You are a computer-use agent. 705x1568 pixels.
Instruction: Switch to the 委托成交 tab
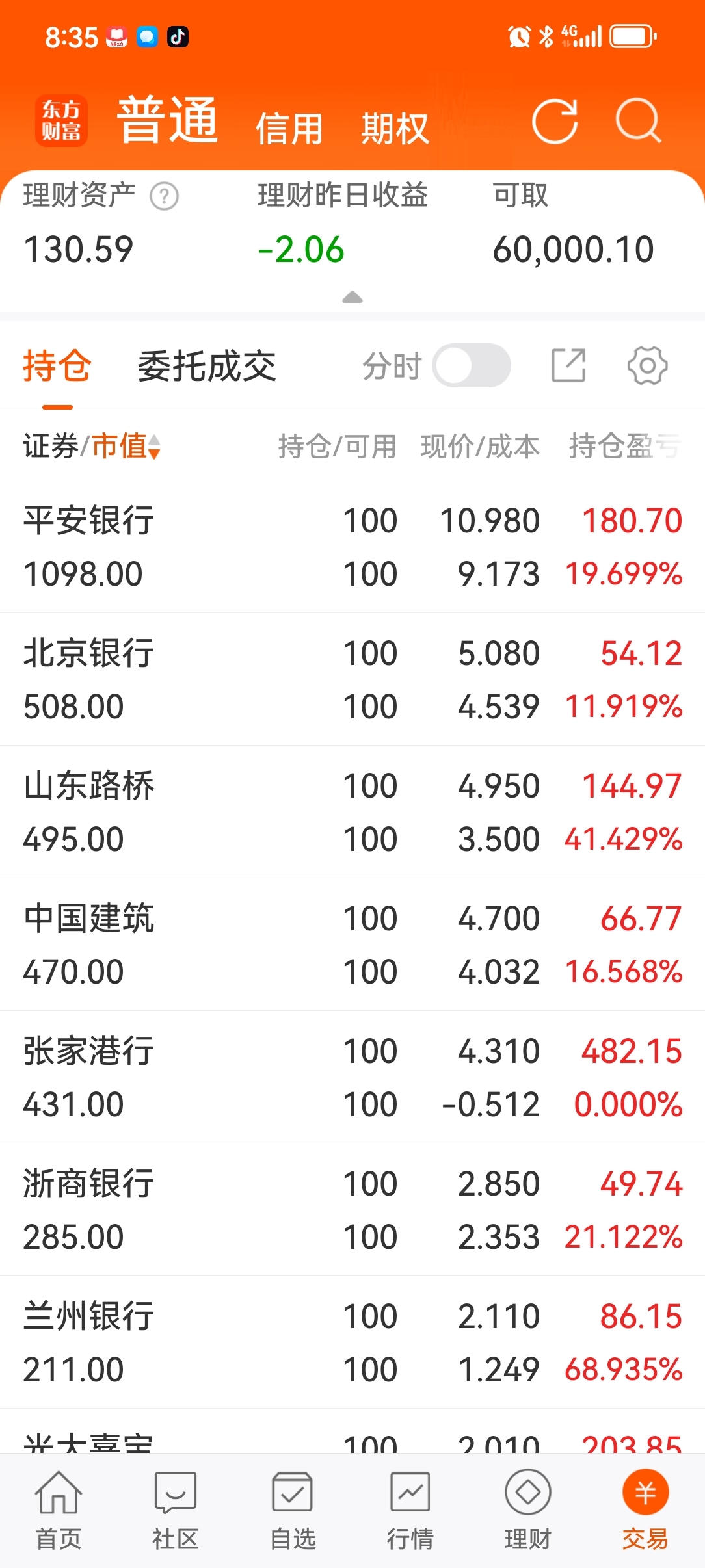[x=207, y=366]
